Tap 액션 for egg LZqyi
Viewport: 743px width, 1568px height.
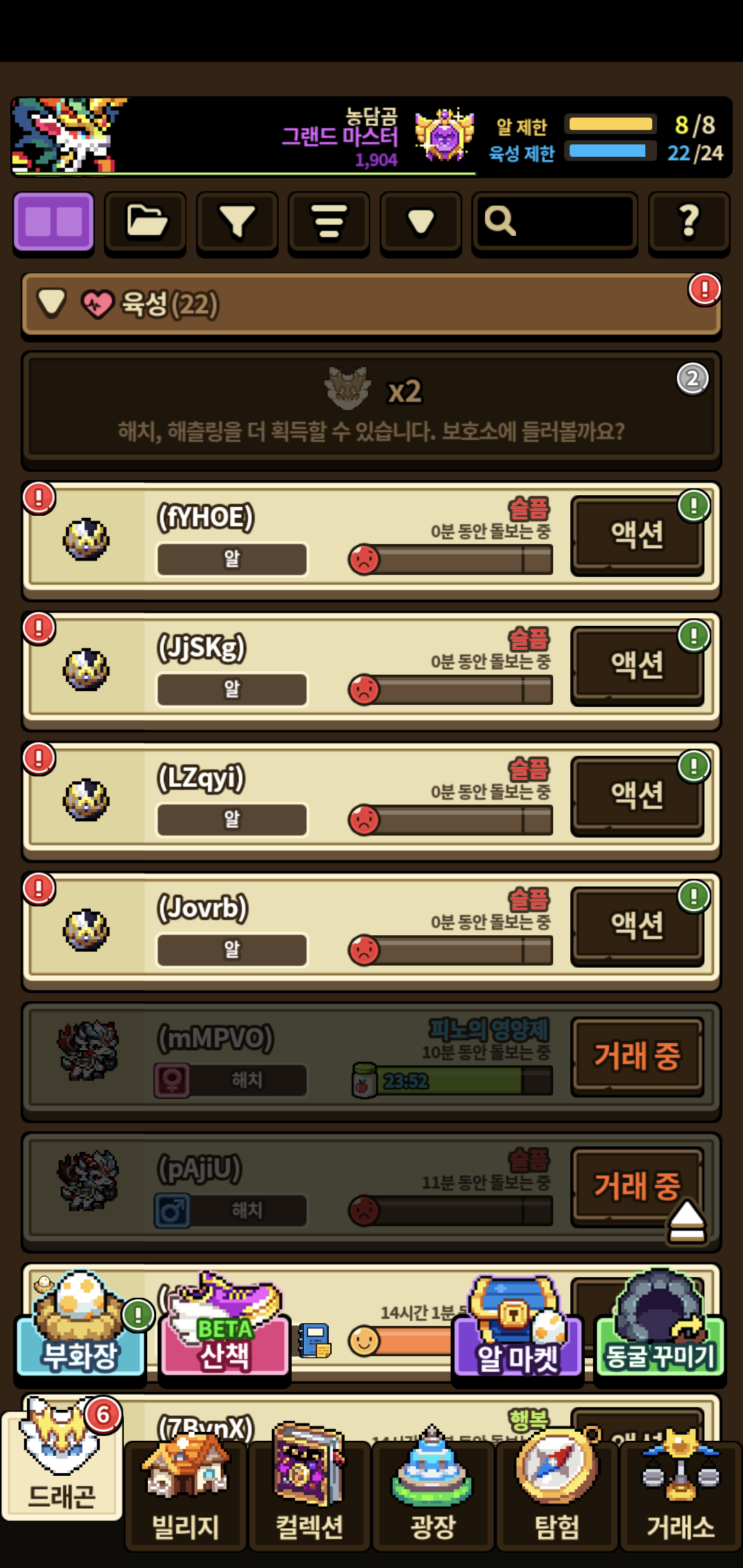point(637,796)
